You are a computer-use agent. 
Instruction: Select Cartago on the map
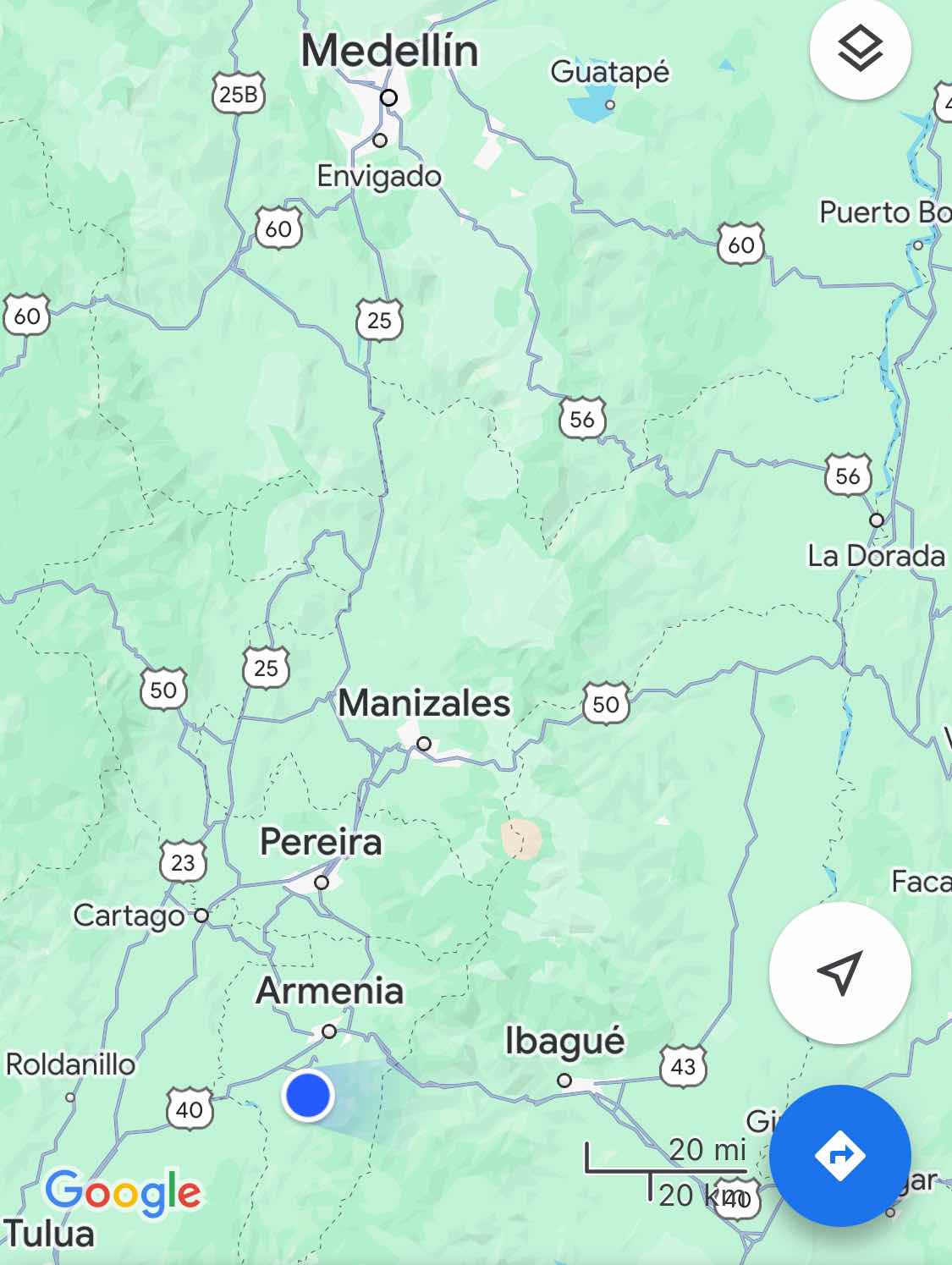129,915
